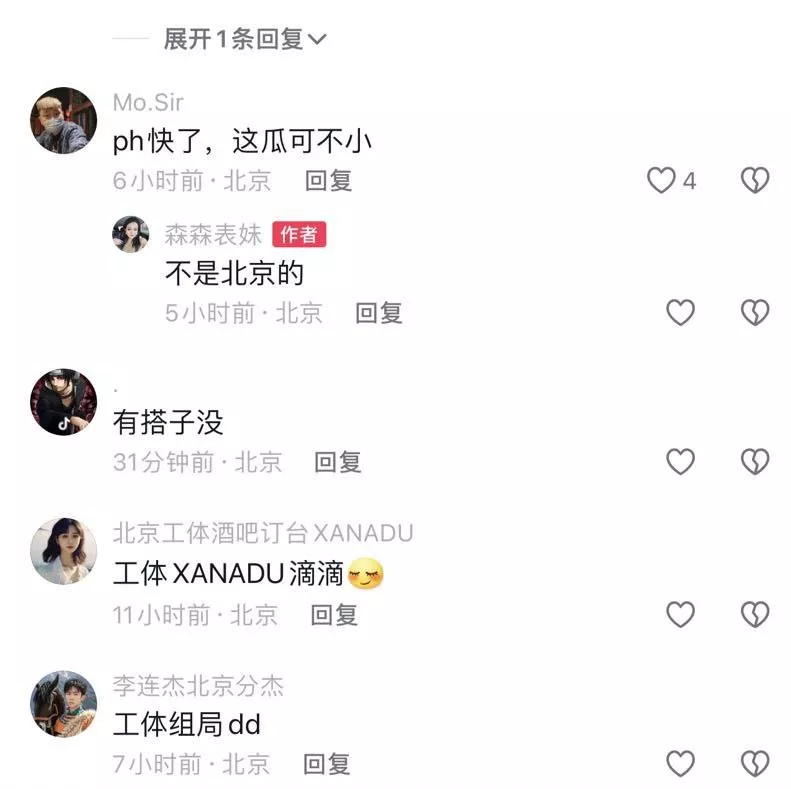The width and height of the screenshot is (791, 789).
Task: Open 森森表妹's profile avatar
Action: point(130,234)
